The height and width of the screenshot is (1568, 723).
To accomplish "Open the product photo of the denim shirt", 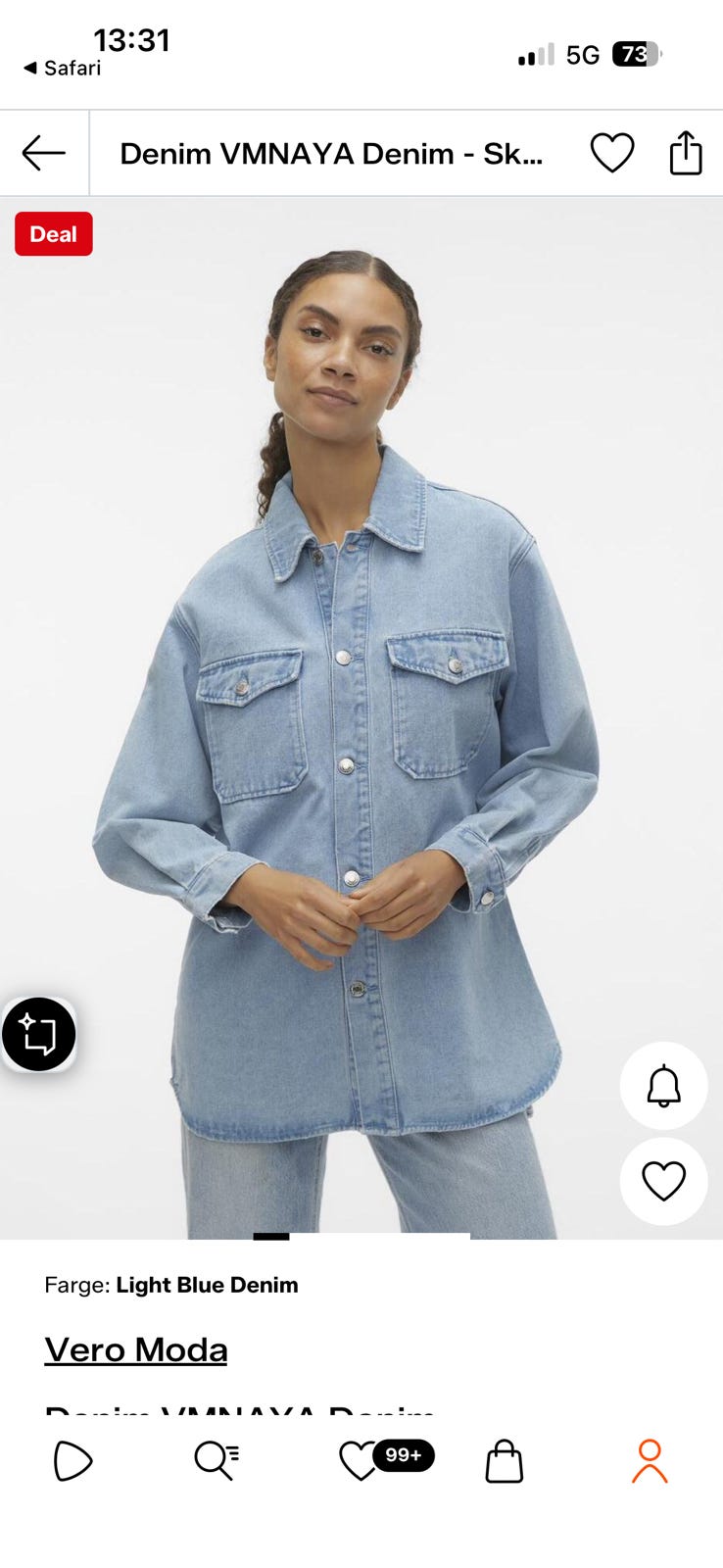I will click(361, 717).
